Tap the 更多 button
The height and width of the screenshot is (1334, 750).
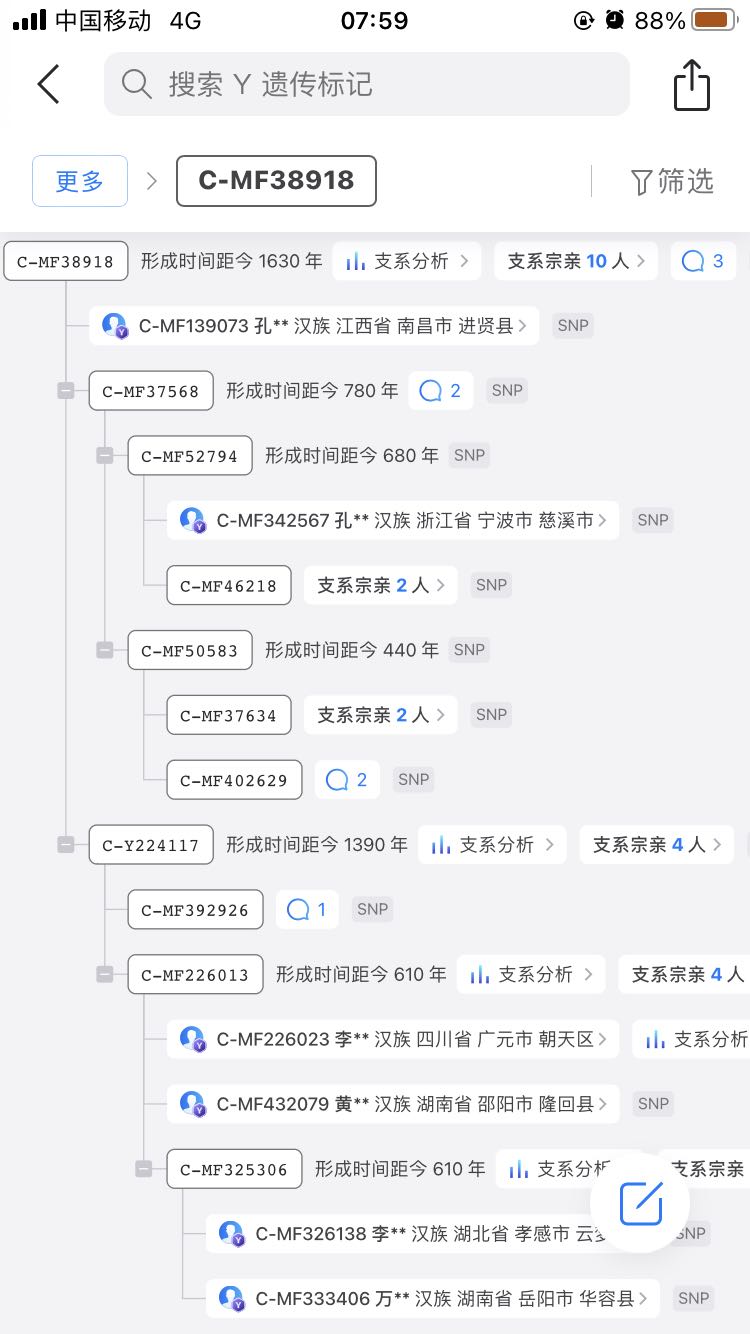[x=80, y=181]
